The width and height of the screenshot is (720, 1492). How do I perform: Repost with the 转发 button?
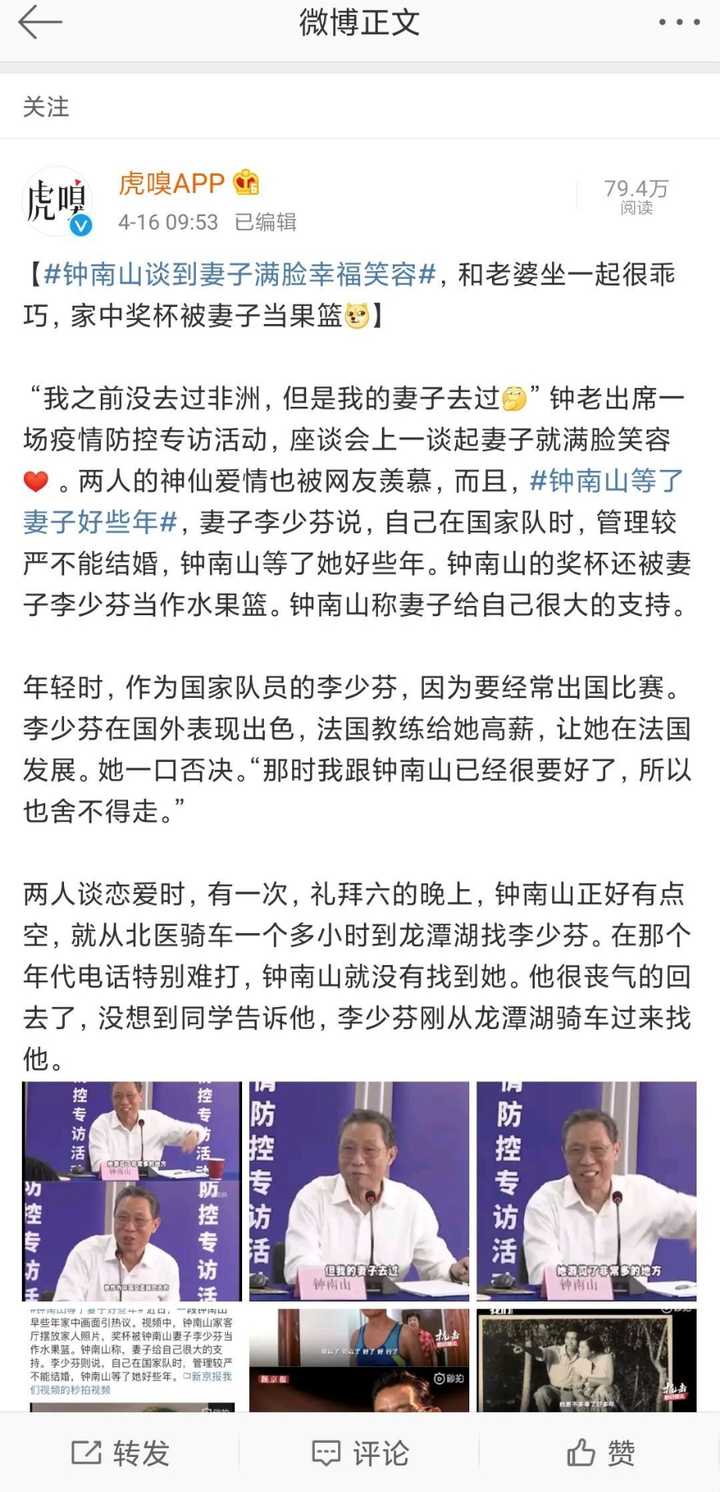[121, 1453]
